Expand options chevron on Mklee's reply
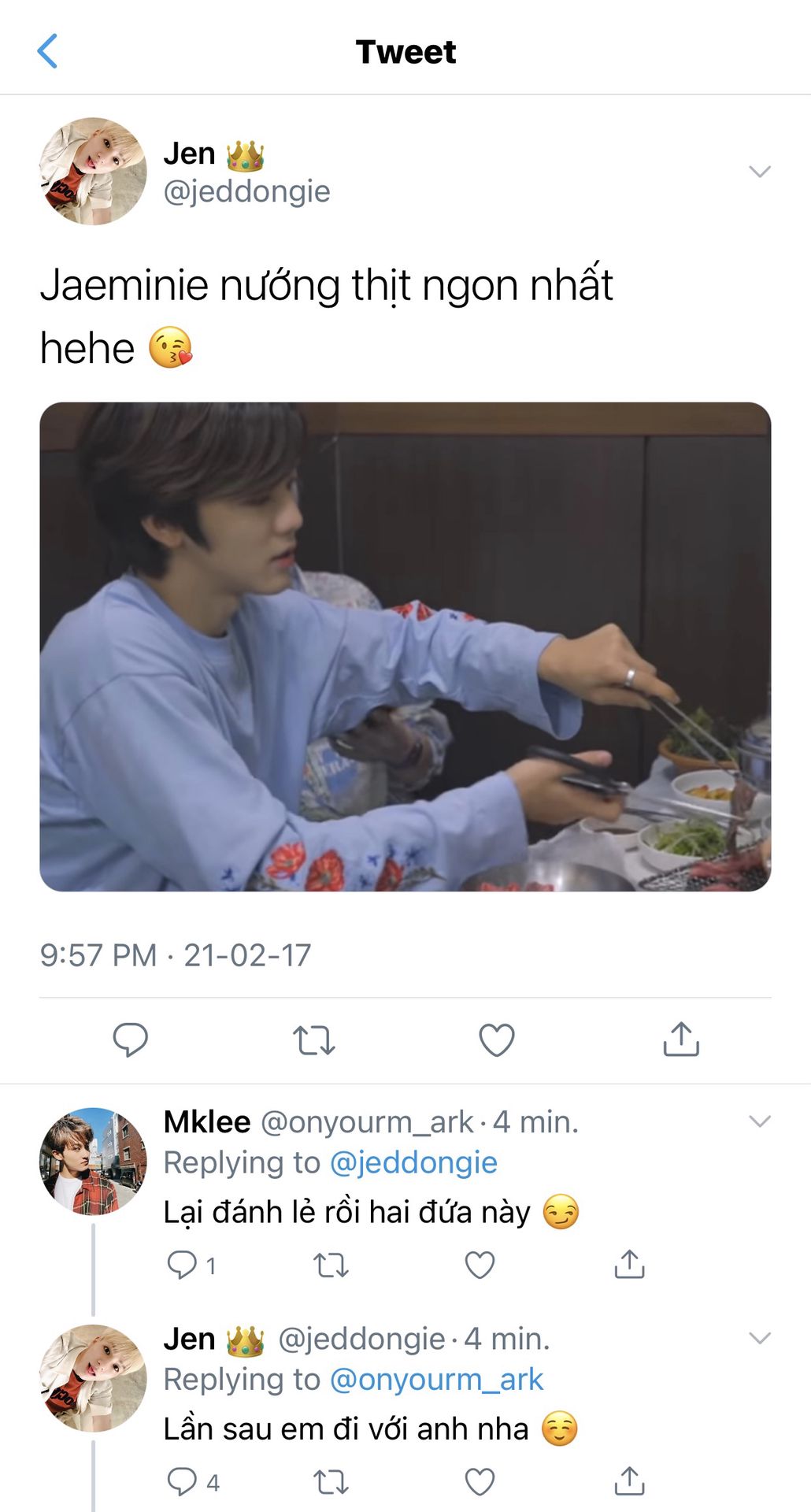 (759, 1121)
